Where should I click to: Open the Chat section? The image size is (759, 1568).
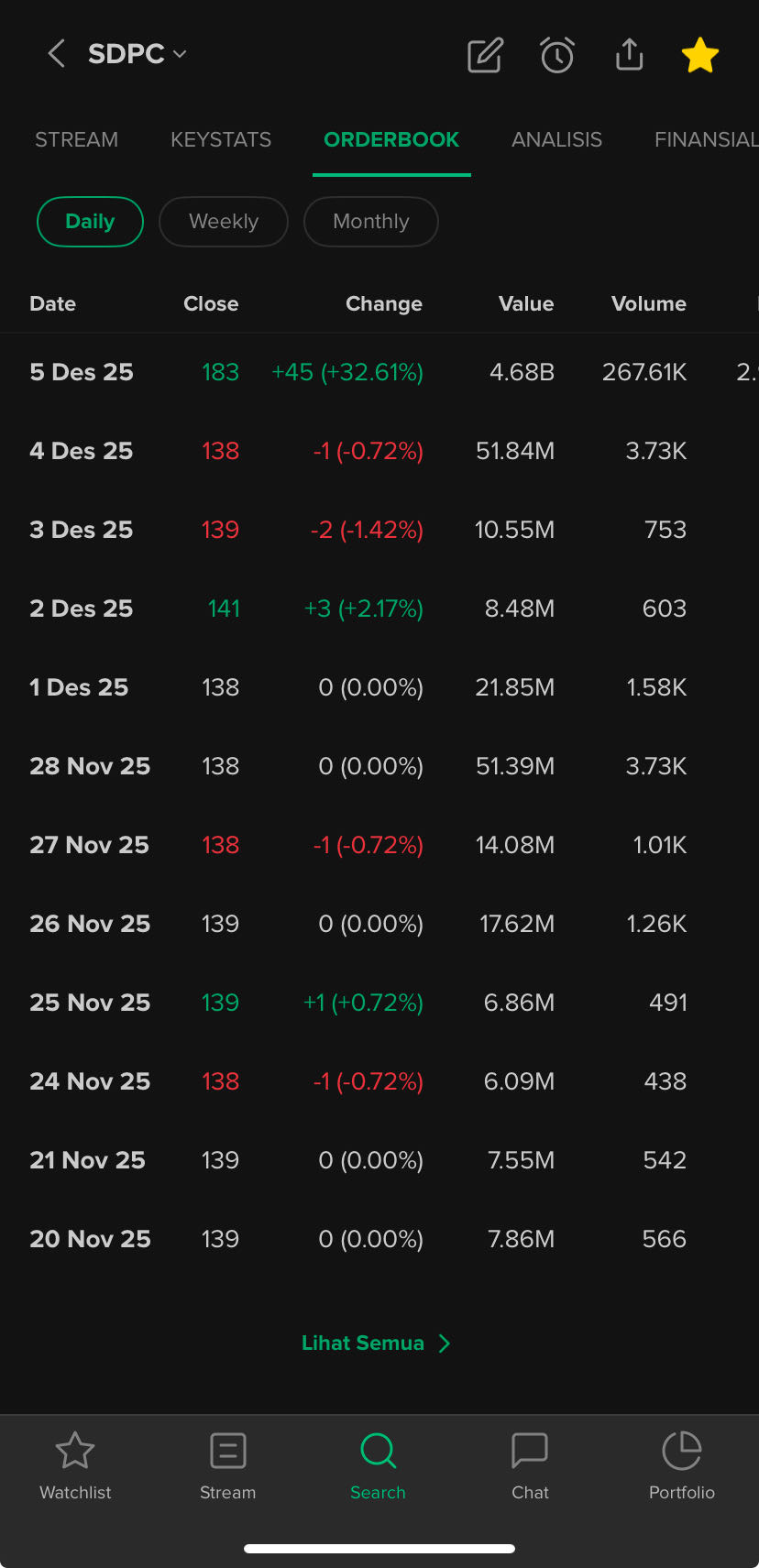point(530,1466)
